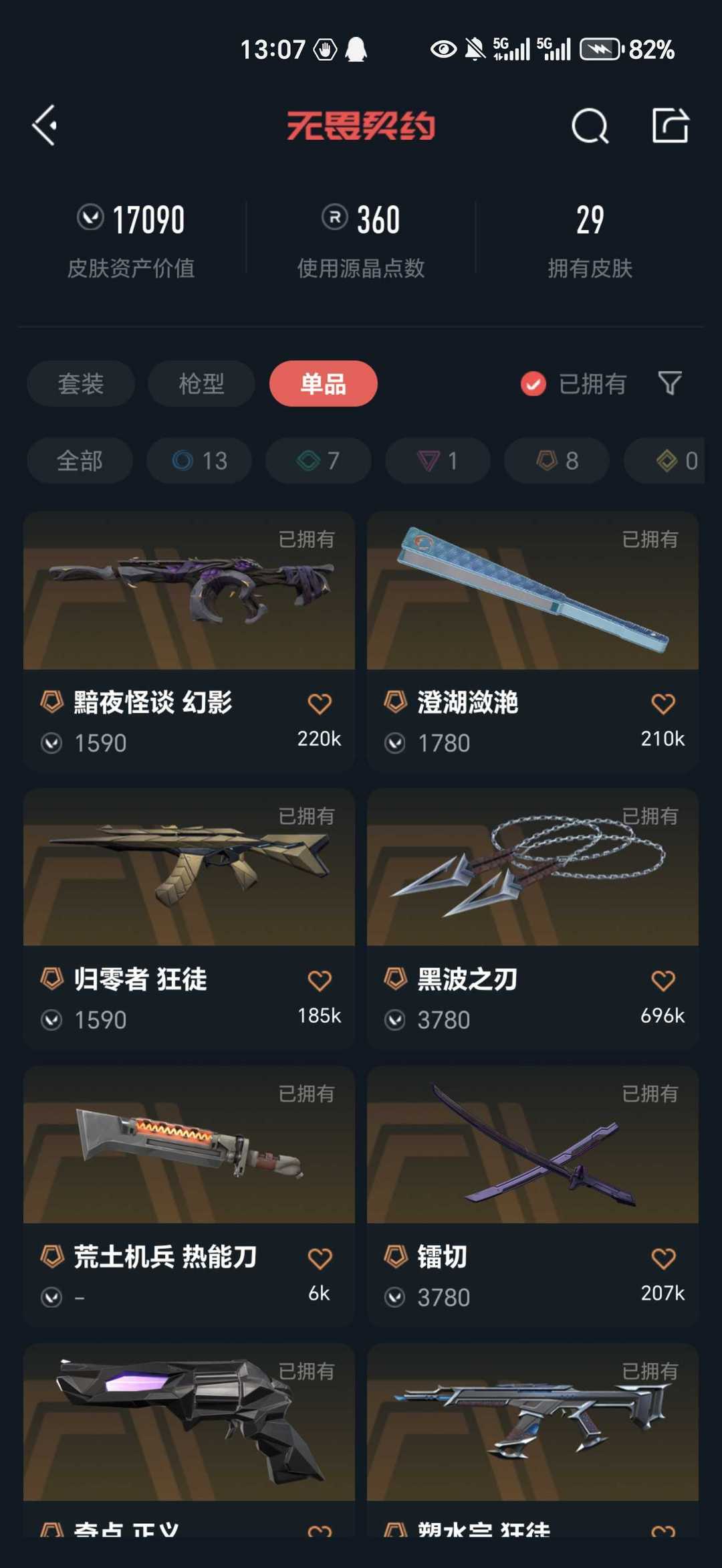Switch to the 套装 tab
This screenshot has width=722, height=1568.
[81, 383]
